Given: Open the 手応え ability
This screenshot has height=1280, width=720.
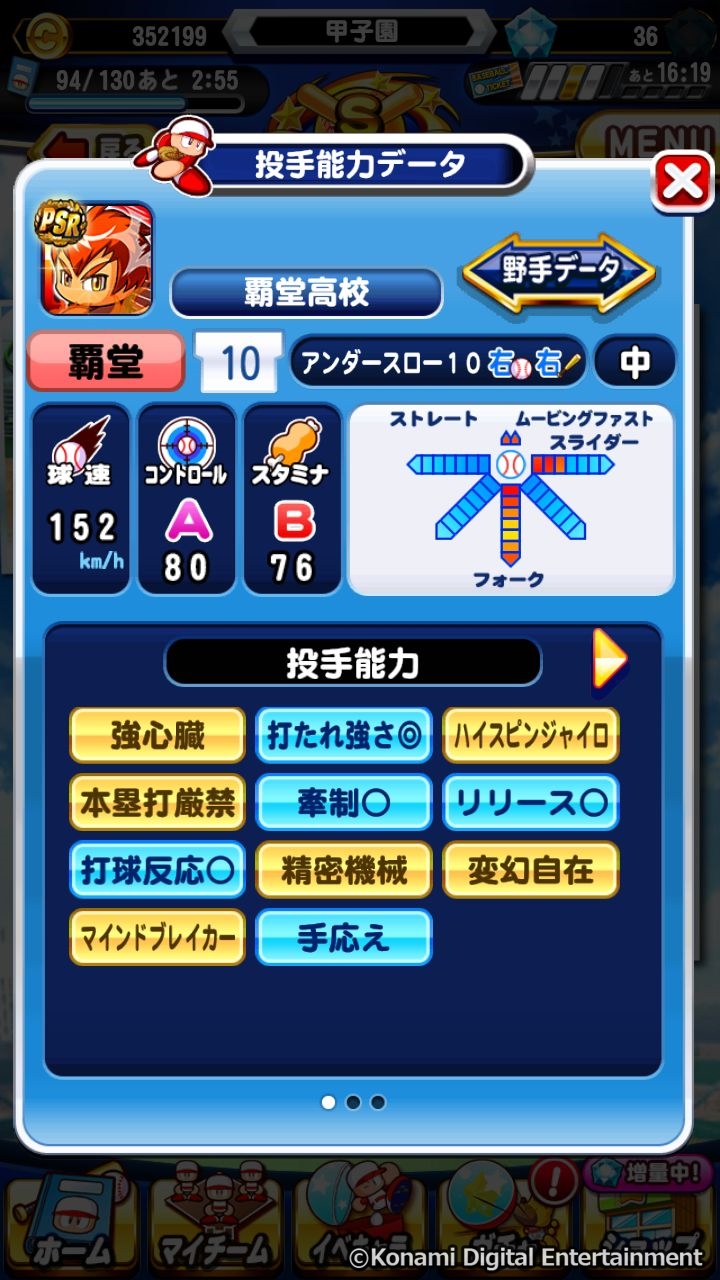Looking at the screenshot, I should pos(344,937).
